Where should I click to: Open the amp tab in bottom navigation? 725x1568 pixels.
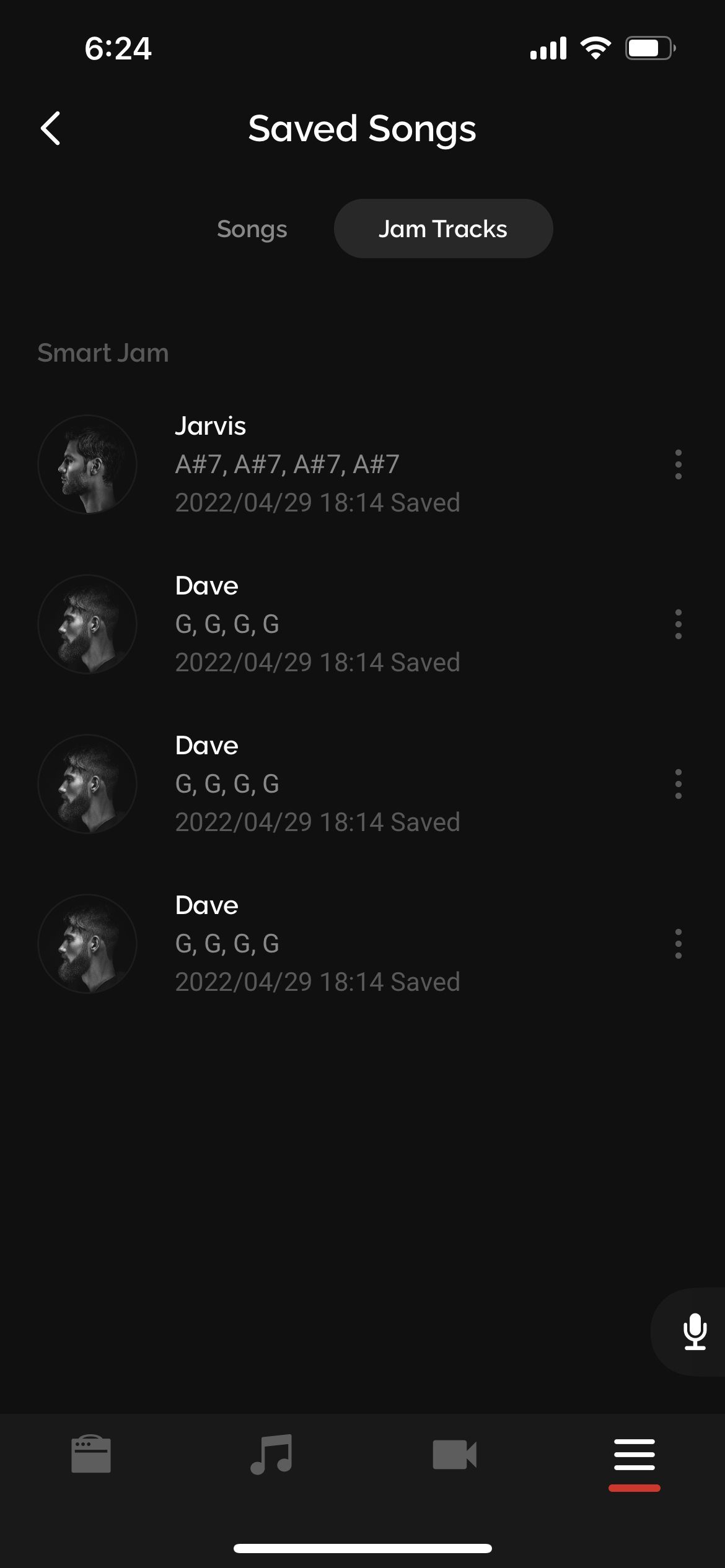pos(91,1454)
